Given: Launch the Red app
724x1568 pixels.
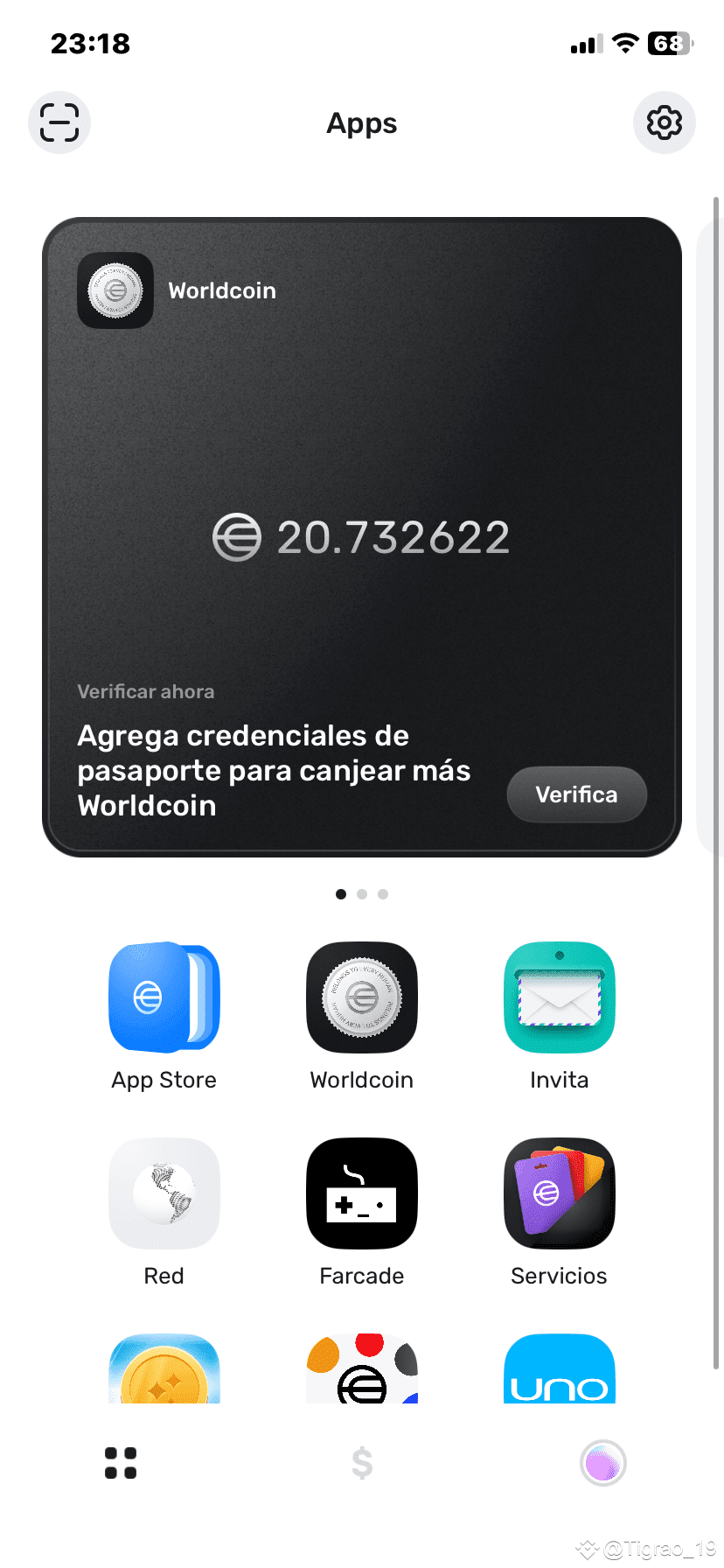Looking at the screenshot, I should 164,1193.
